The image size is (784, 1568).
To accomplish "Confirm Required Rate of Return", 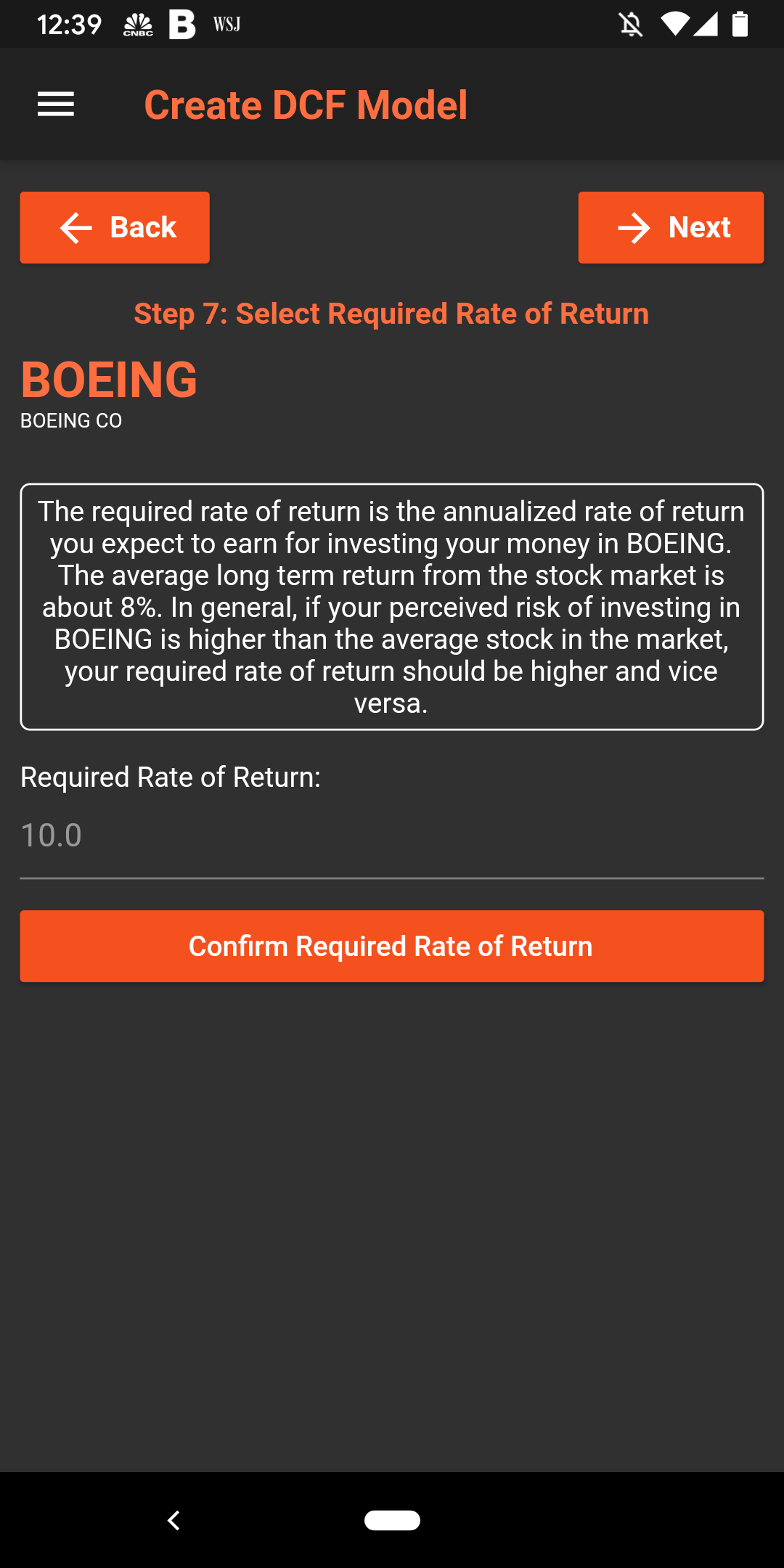I will 392,946.
